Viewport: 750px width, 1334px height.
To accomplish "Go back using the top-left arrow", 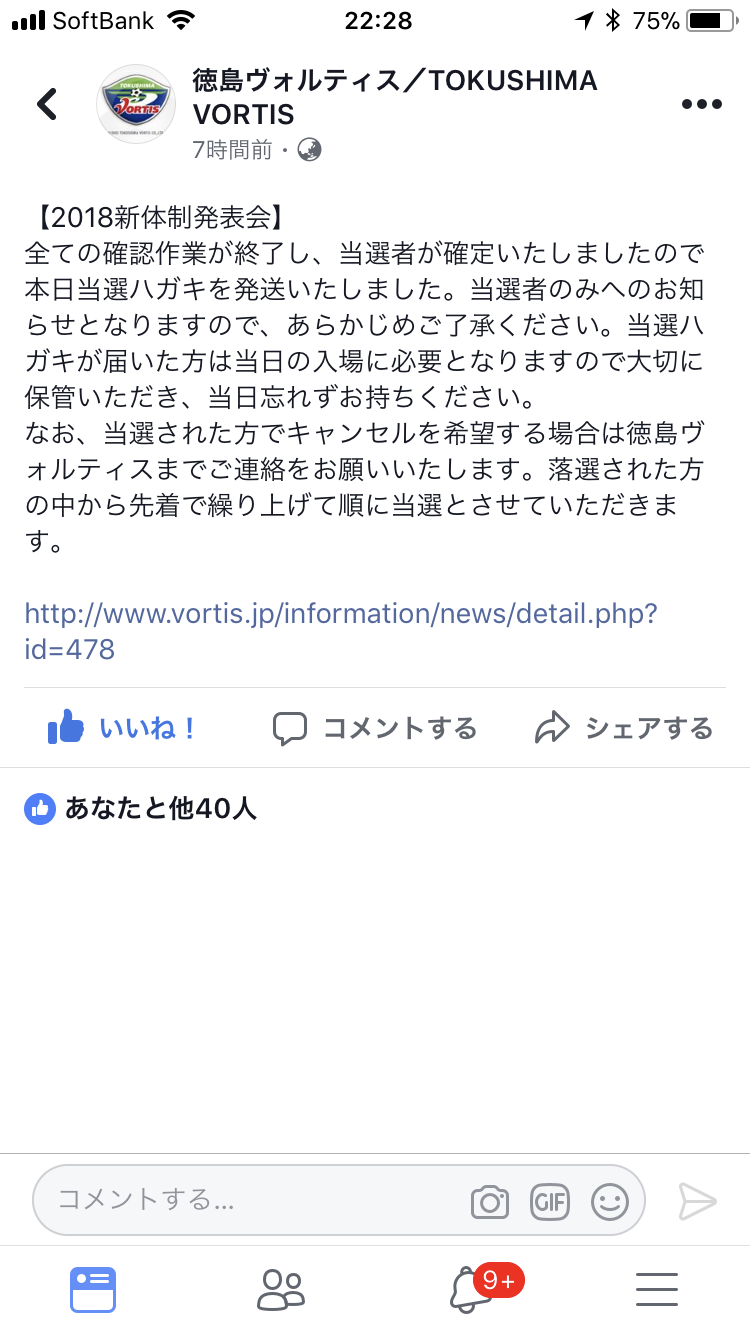I will point(47,104).
